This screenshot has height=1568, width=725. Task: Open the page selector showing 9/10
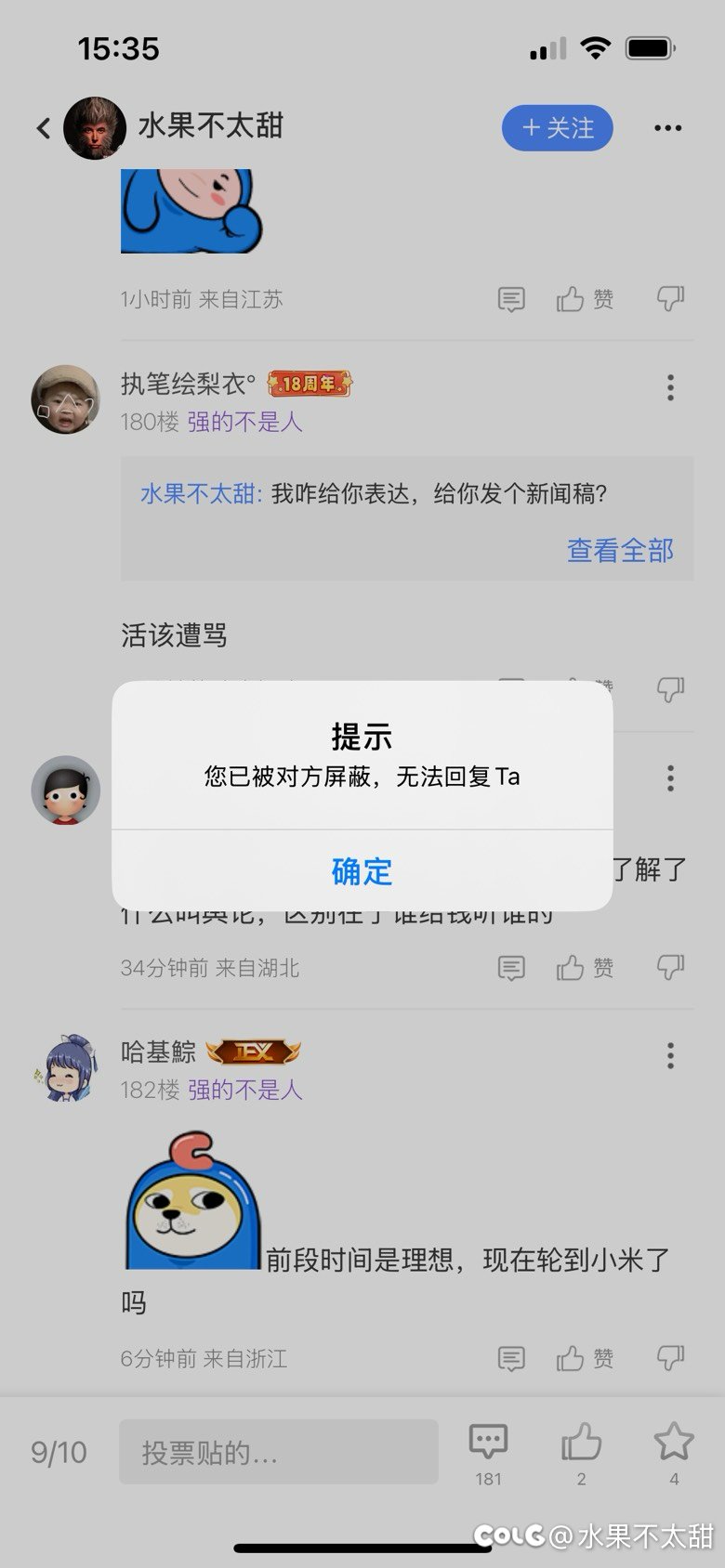point(59,1452)
